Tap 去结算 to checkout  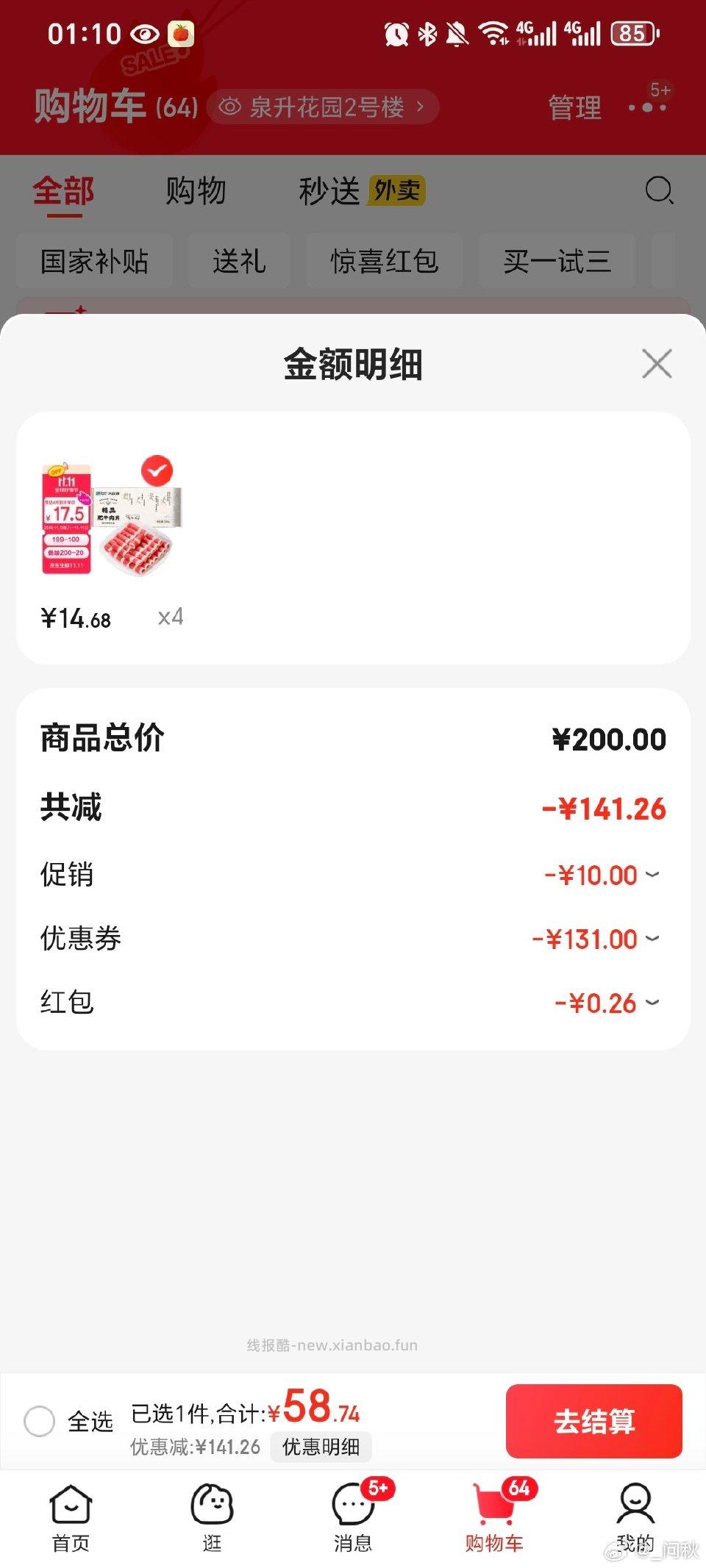click(x=594, y=1422)
